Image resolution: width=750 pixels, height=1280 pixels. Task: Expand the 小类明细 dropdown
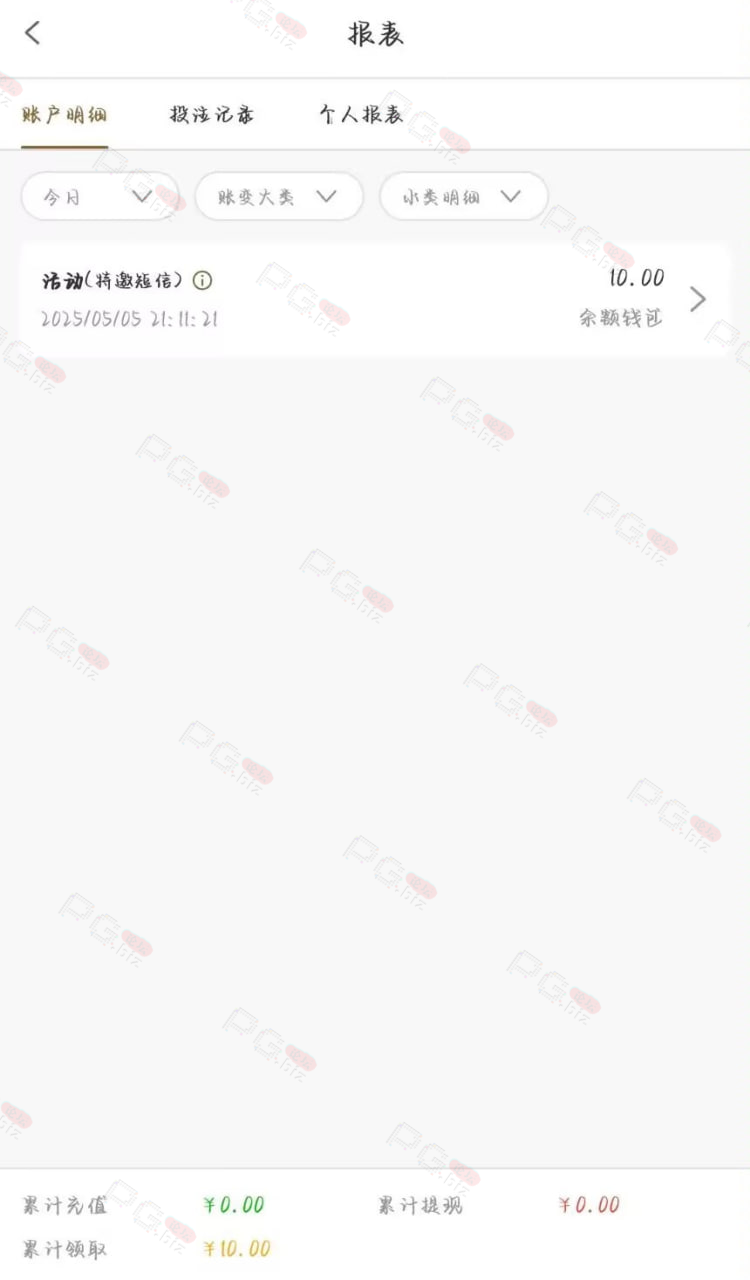pyautogui.click(x=464, y=196)
